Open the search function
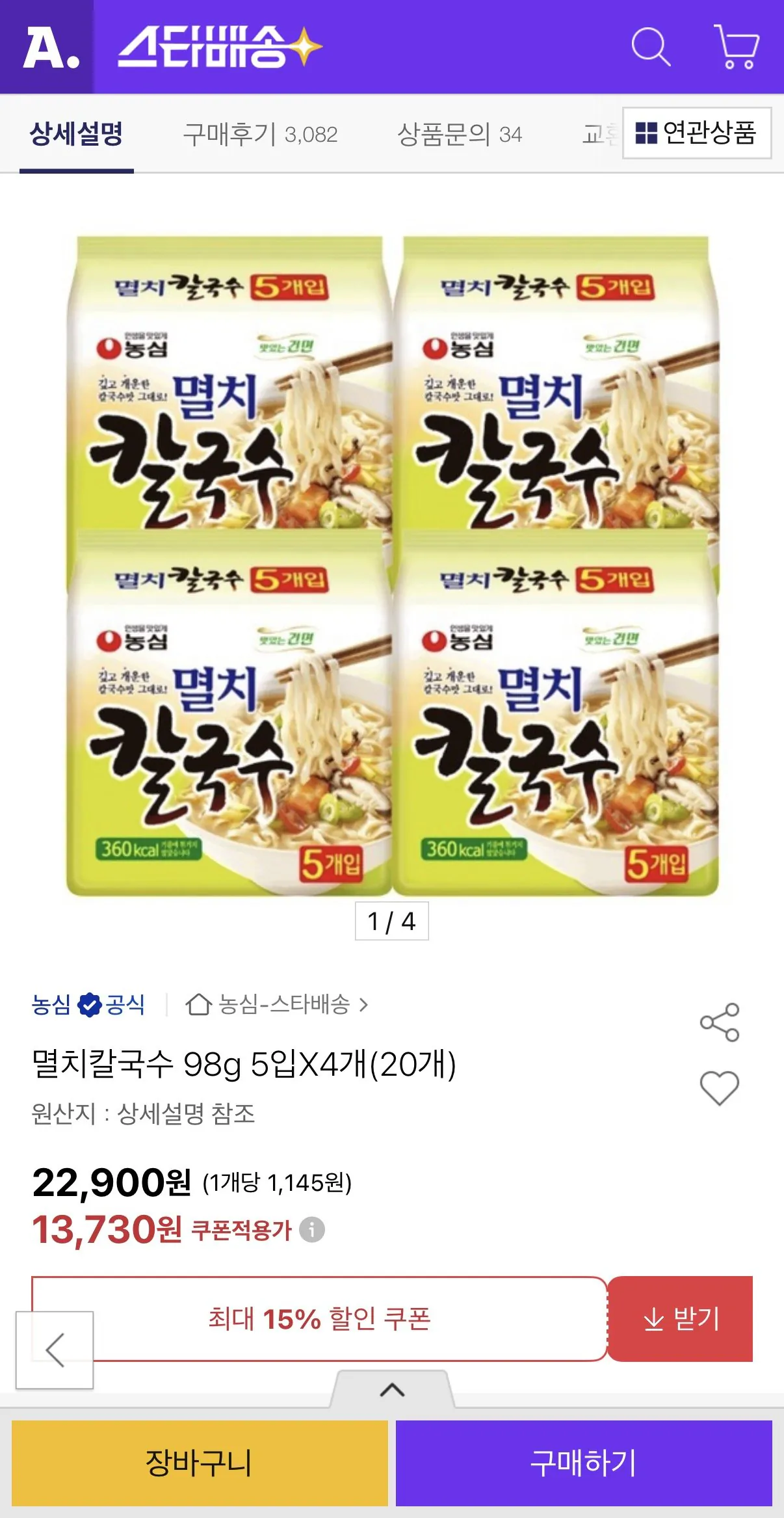Screen dimensions: 784x1518 click(651, 47)
